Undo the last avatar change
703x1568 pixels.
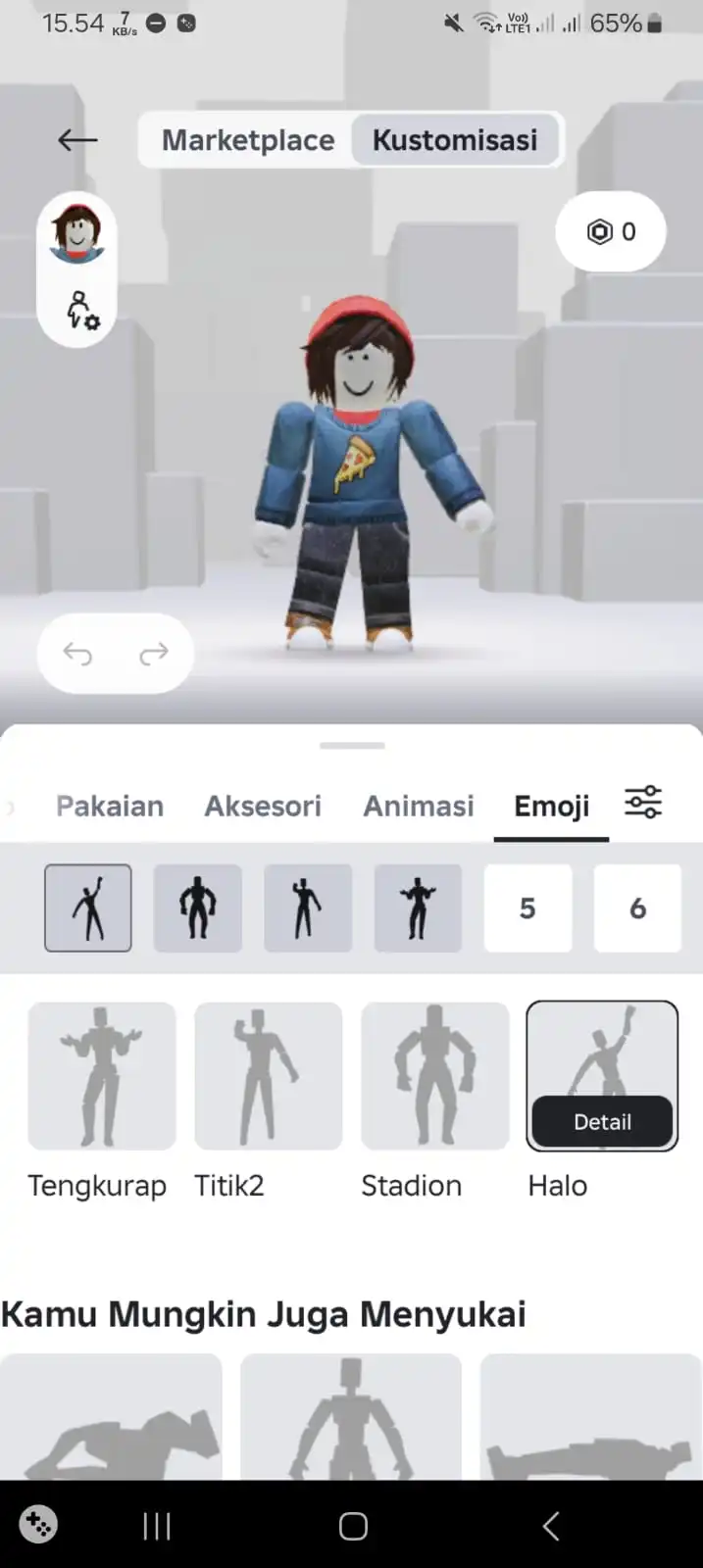pyautogui.click(x=78, y=654)
